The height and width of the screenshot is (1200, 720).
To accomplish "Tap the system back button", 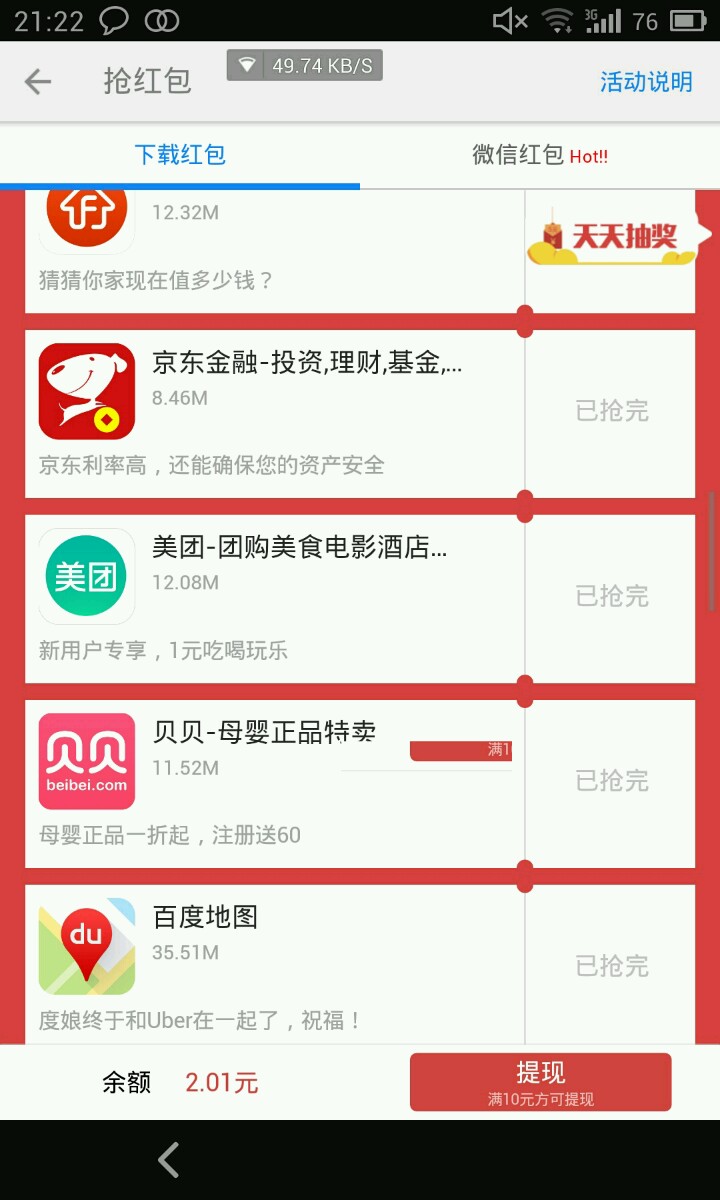I will (x=168, y=1160).
